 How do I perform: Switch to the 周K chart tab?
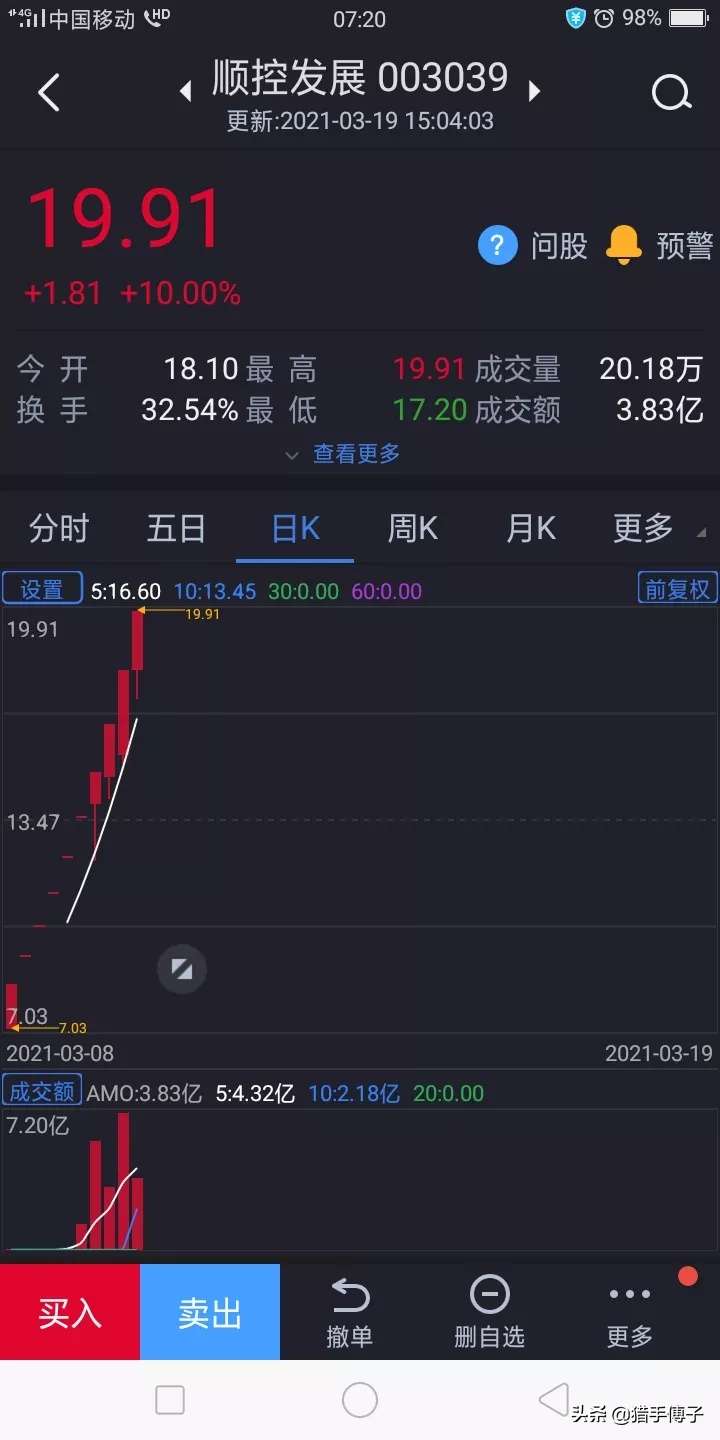413,528
